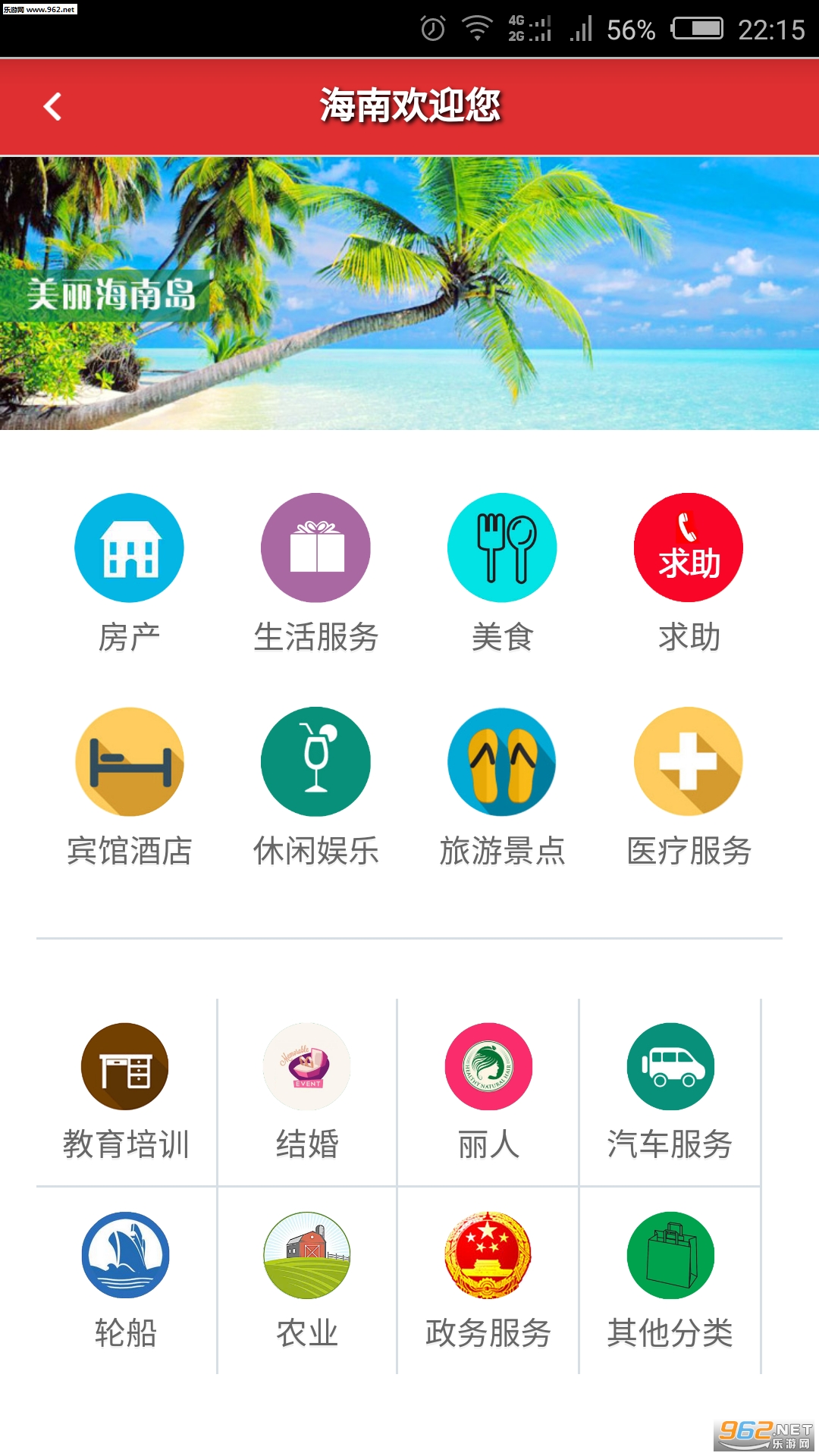Go back using the header arrow
819x1456 pixels.
pyautogui.click(x=52, y=107)
